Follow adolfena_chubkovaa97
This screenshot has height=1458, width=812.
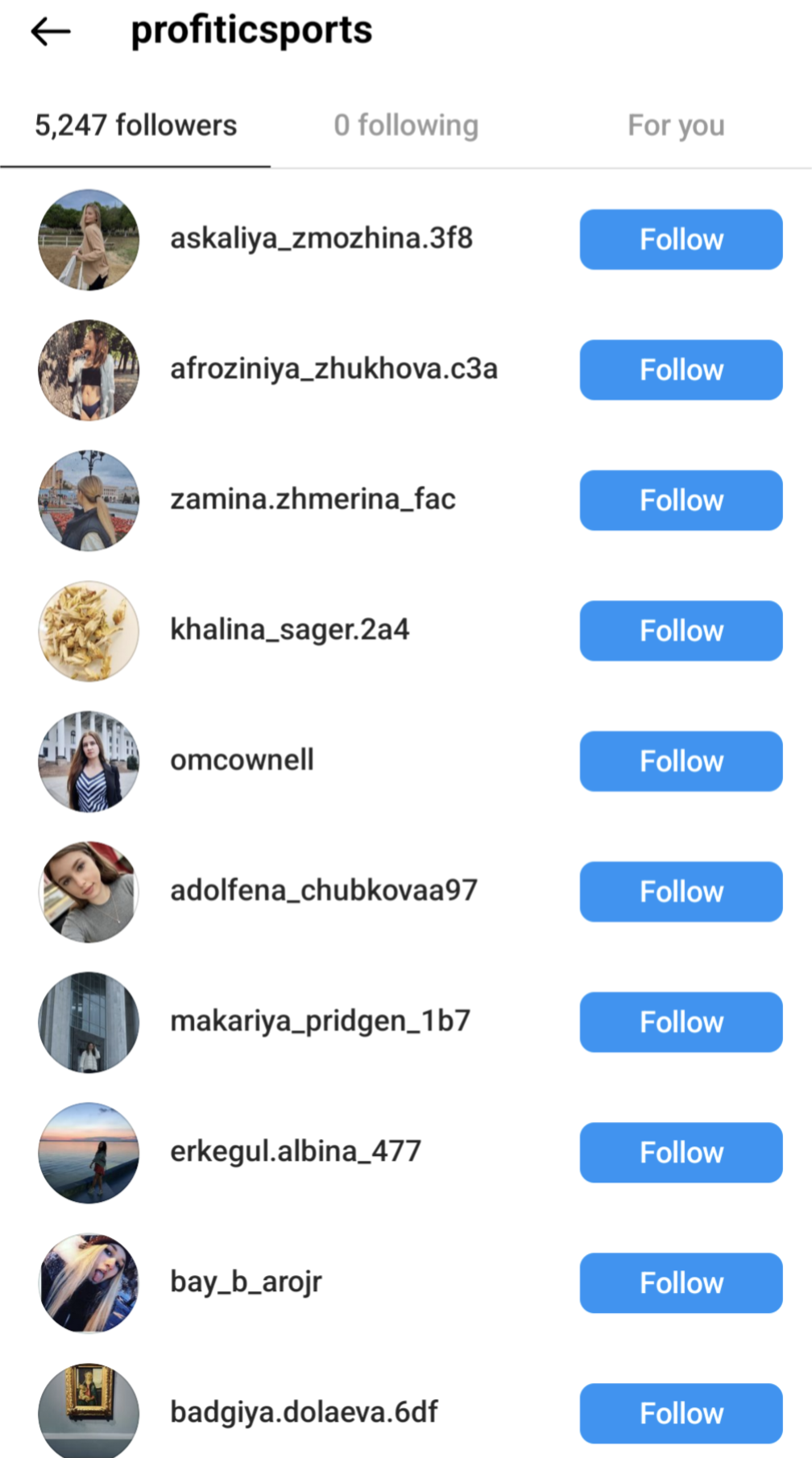(681, 892)
